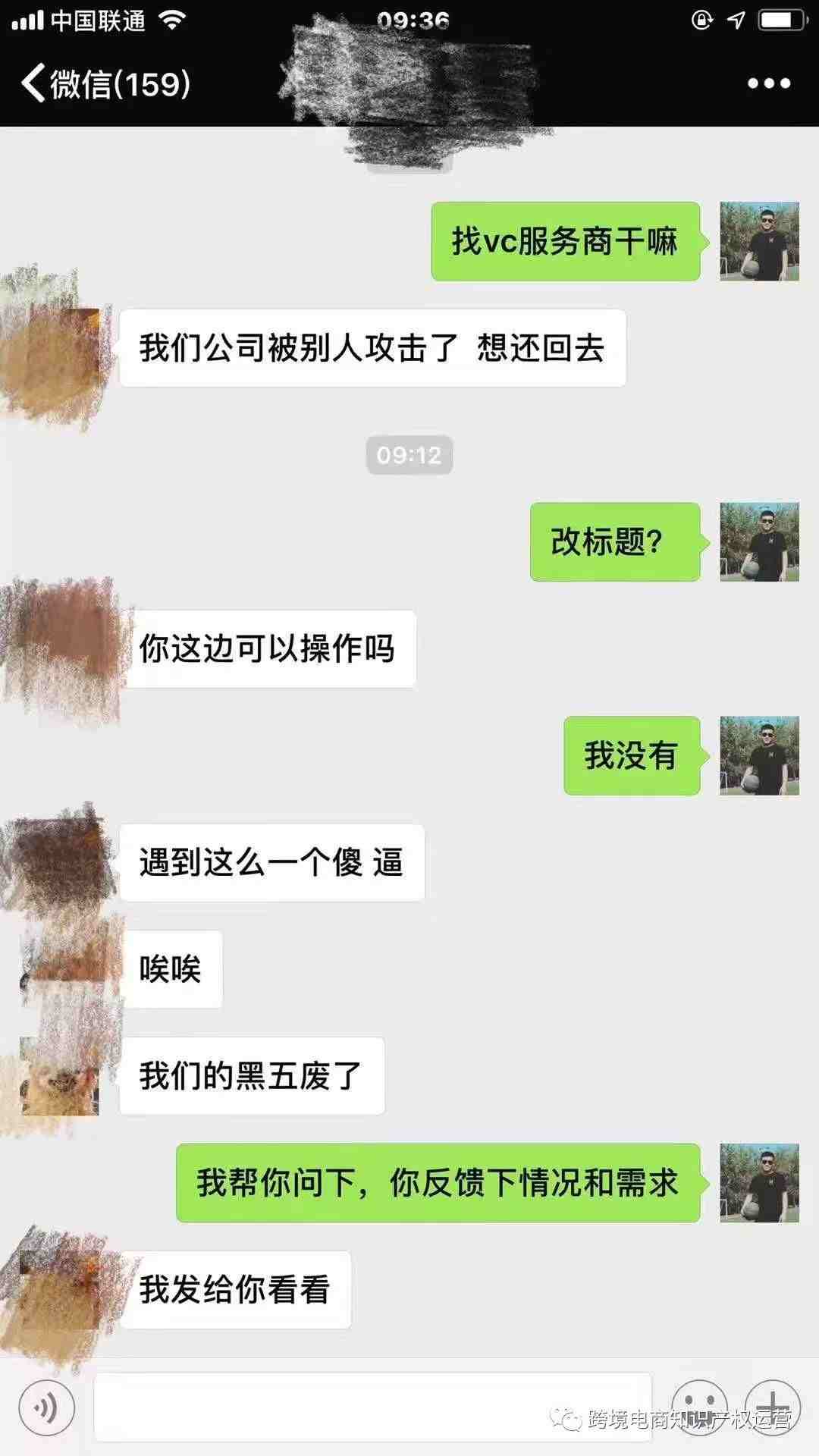819x1456 pixels.
Task: Tap the message text input field
Action: [372, 1407]
